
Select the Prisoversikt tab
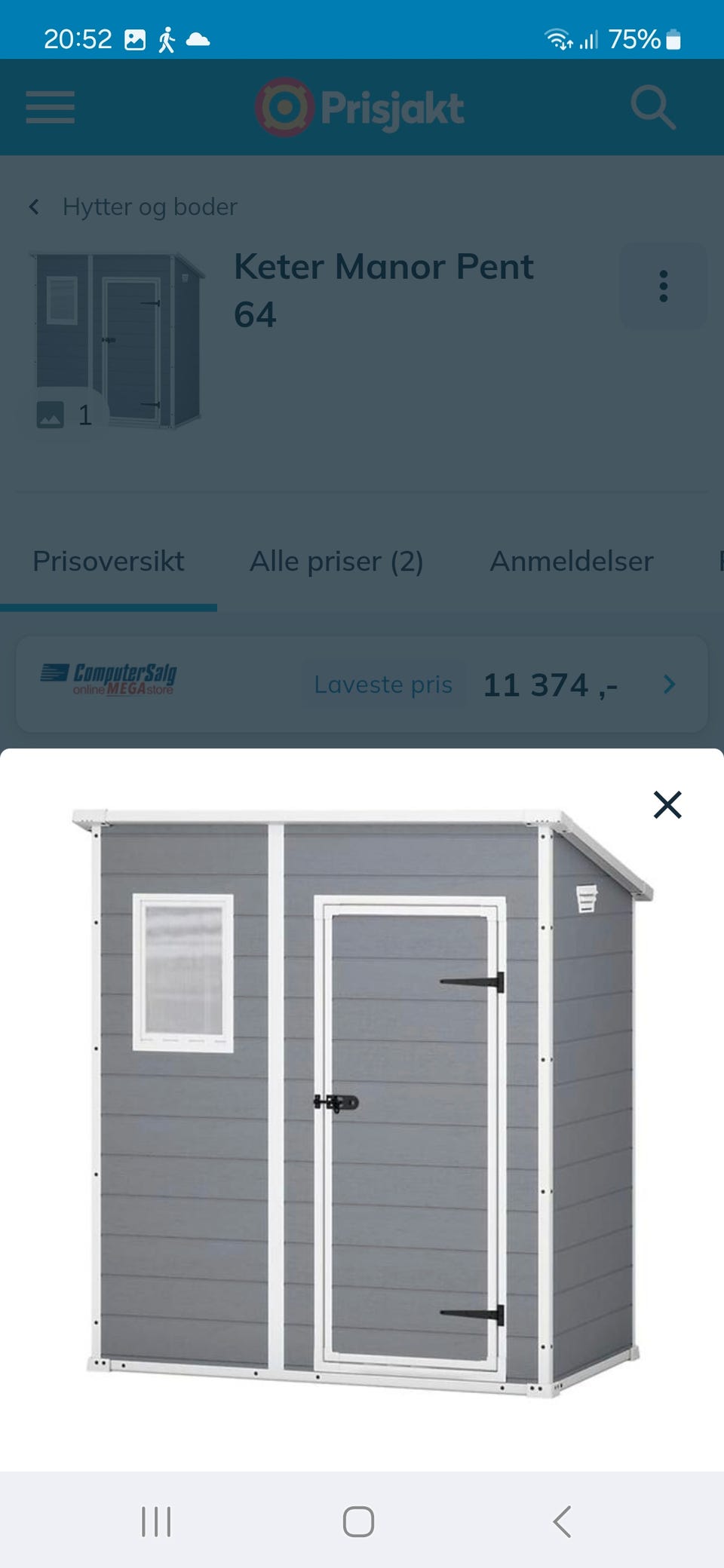click(108, 561)
